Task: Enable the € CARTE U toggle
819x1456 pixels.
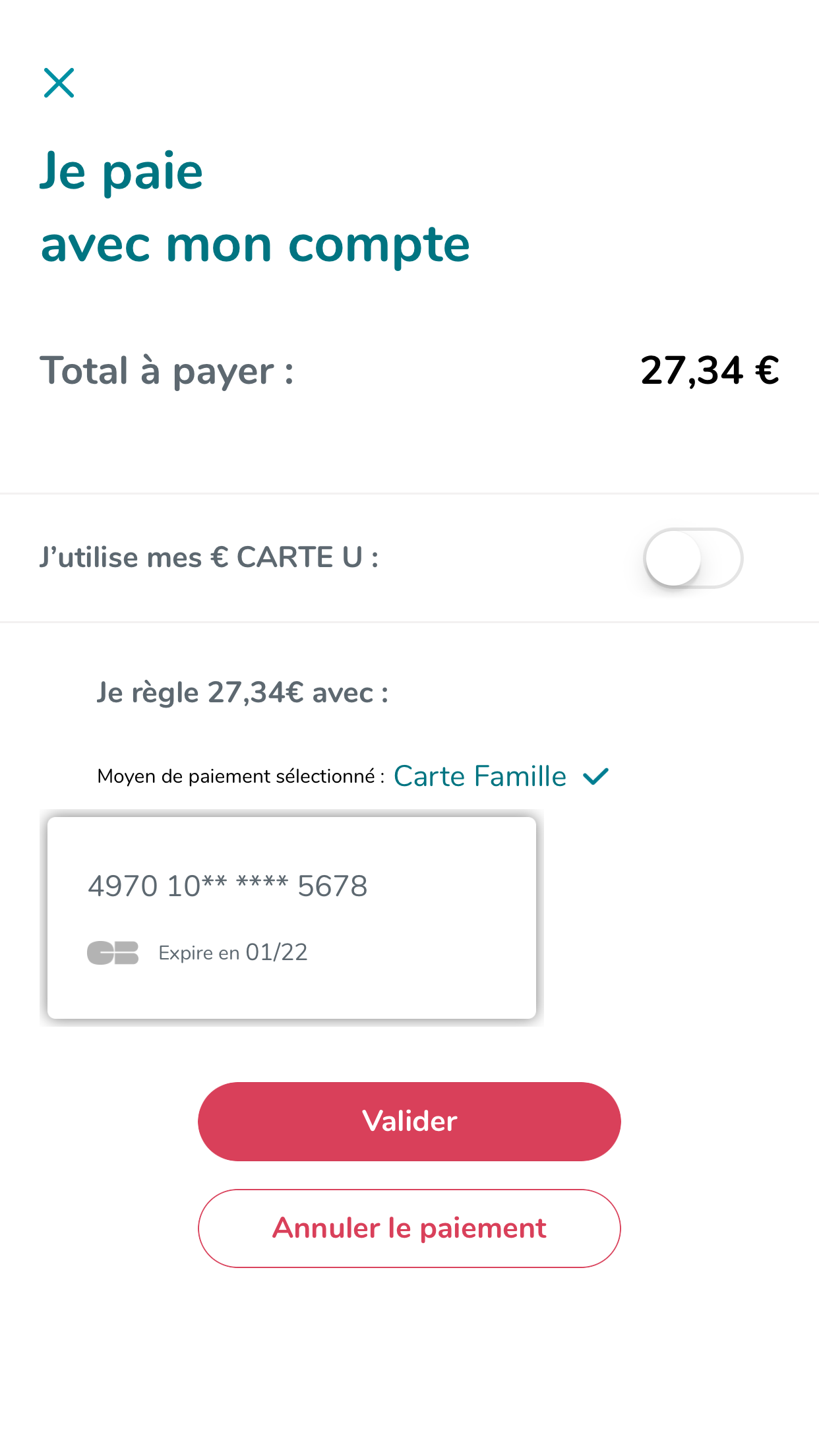Action: coord(693,558)
